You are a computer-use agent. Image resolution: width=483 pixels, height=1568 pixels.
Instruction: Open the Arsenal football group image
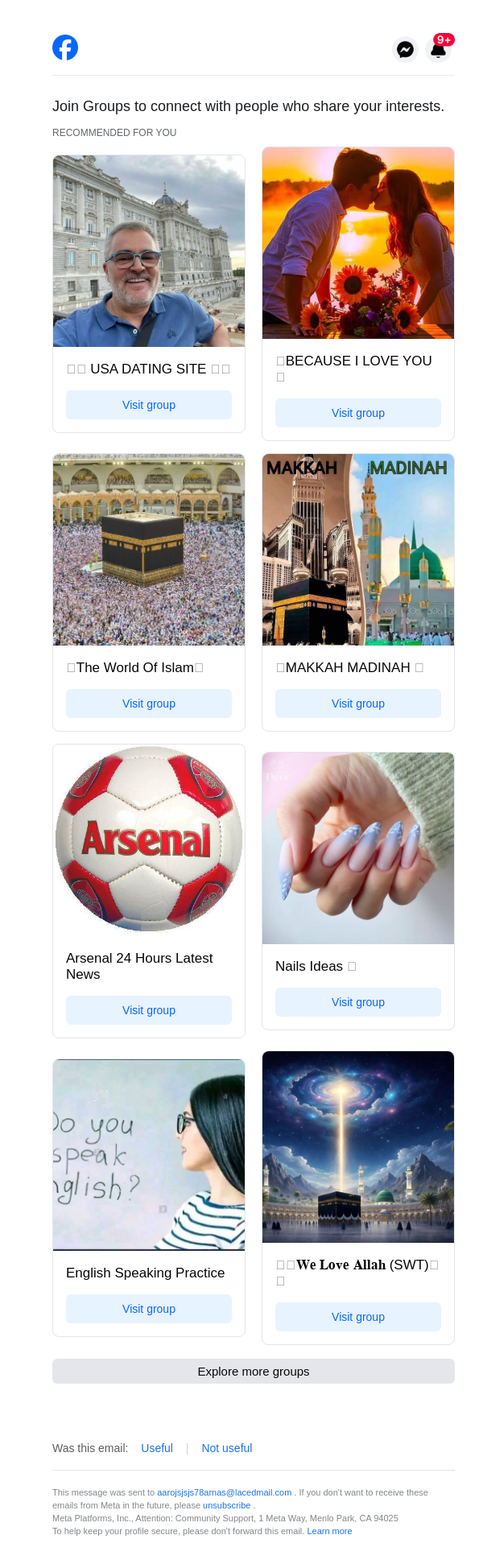click(x=149, y=840)
